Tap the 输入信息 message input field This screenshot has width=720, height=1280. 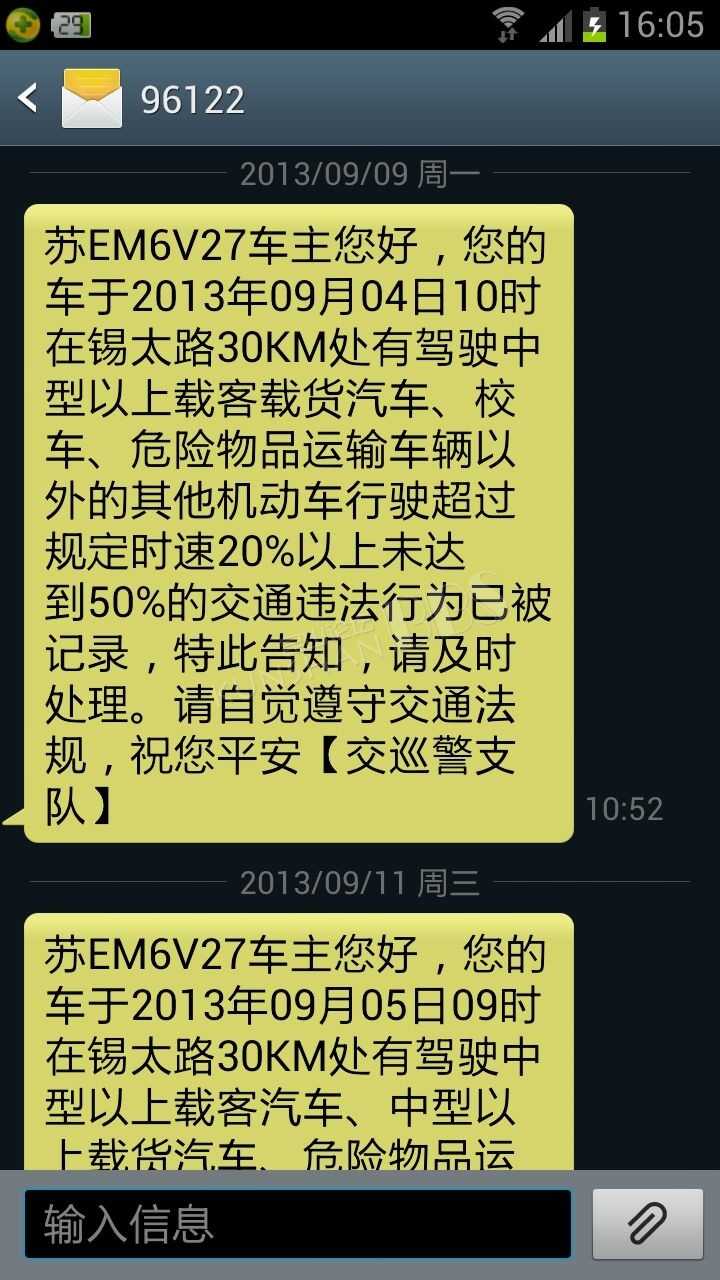(x=298, y=1224)
